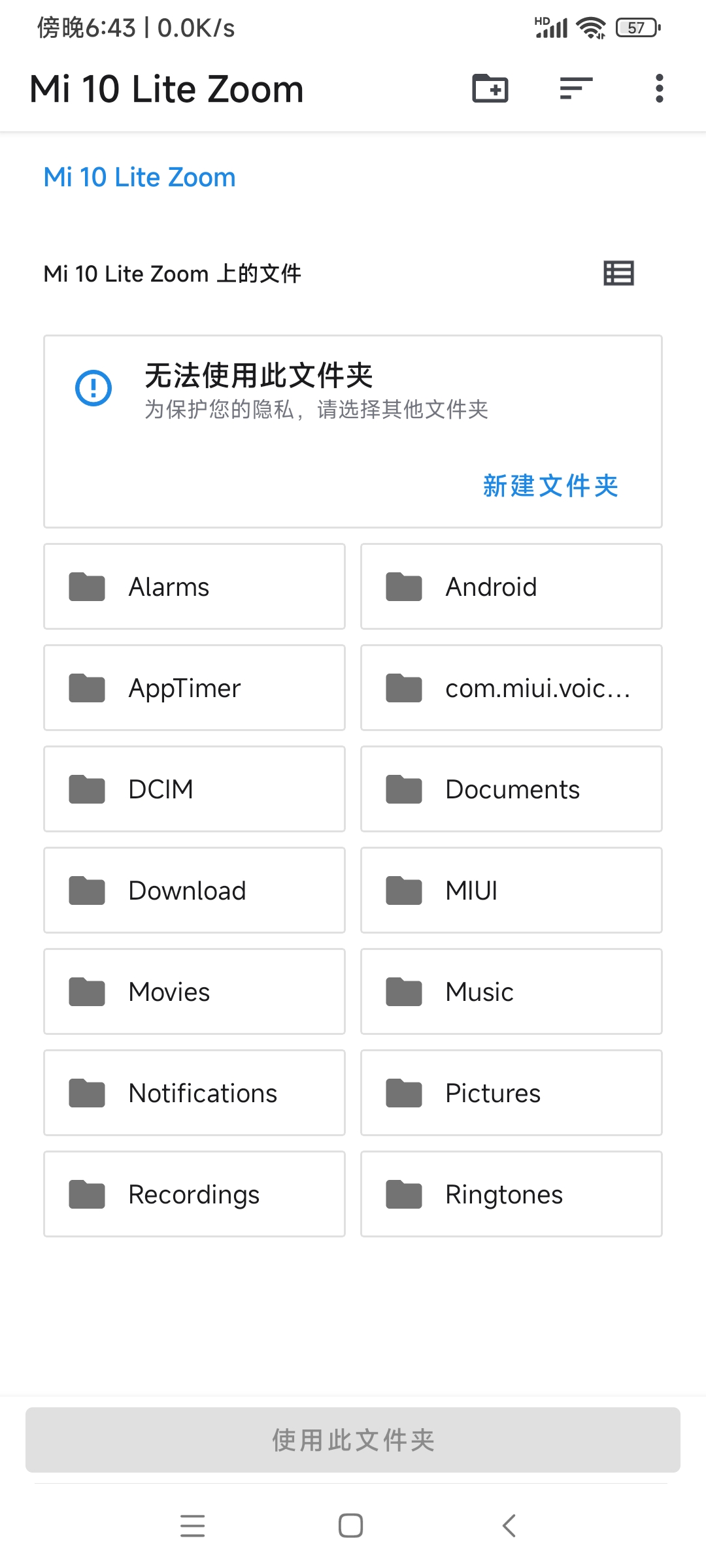
Task: Open the Music folder
Action: click(x=511, y=992)
